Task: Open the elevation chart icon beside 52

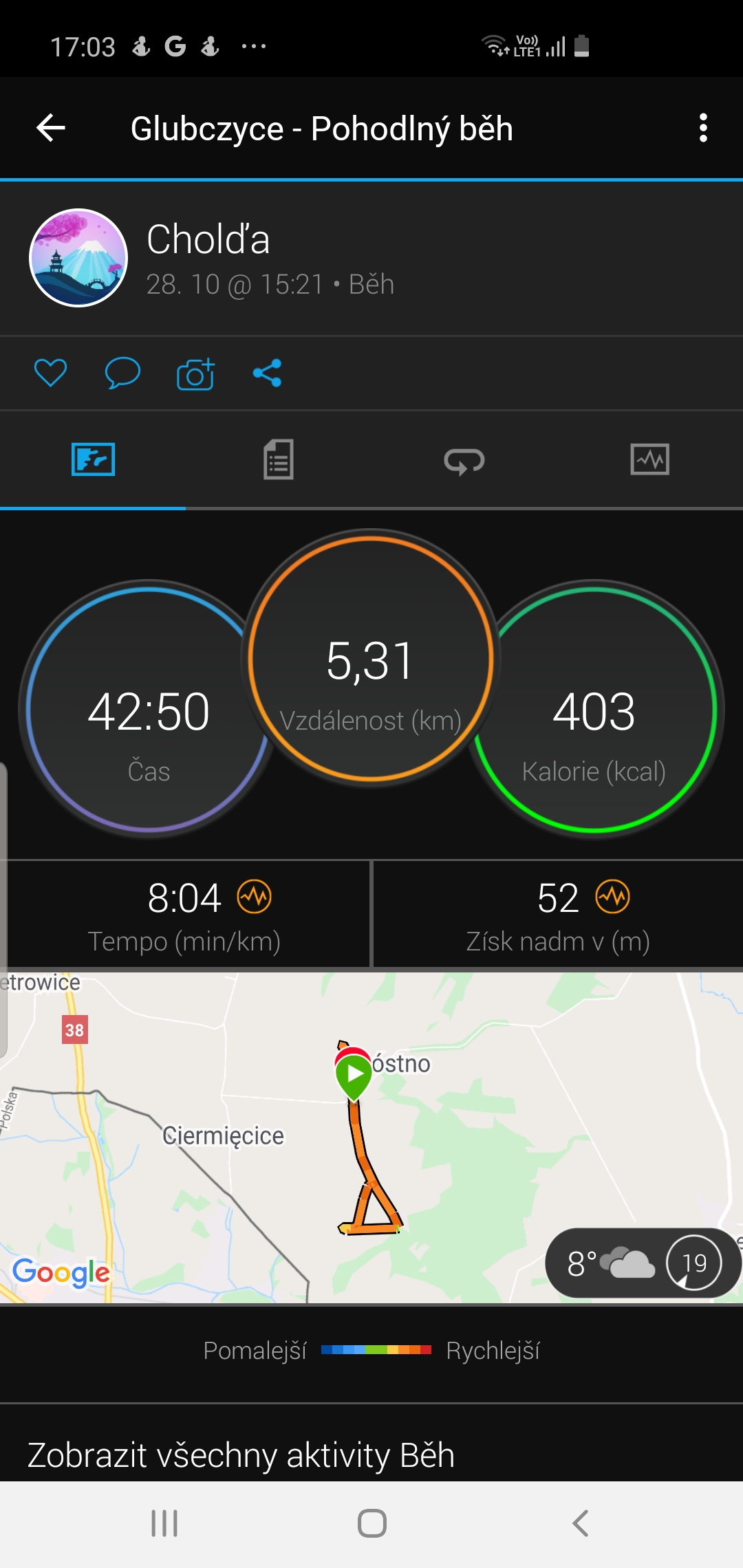Action: click(612, 897)
